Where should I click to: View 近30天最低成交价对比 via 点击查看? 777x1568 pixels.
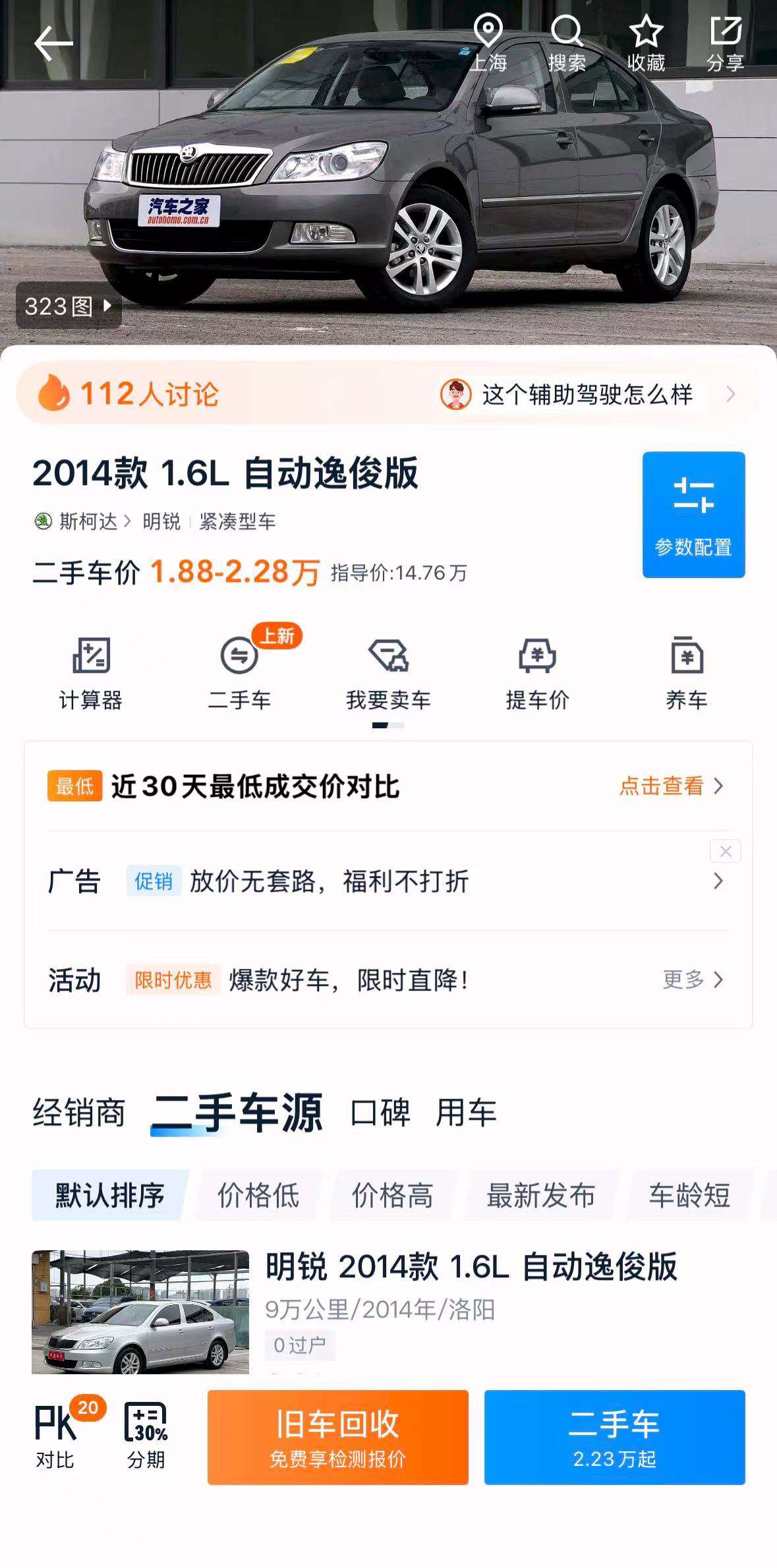[x=672, y=786]
